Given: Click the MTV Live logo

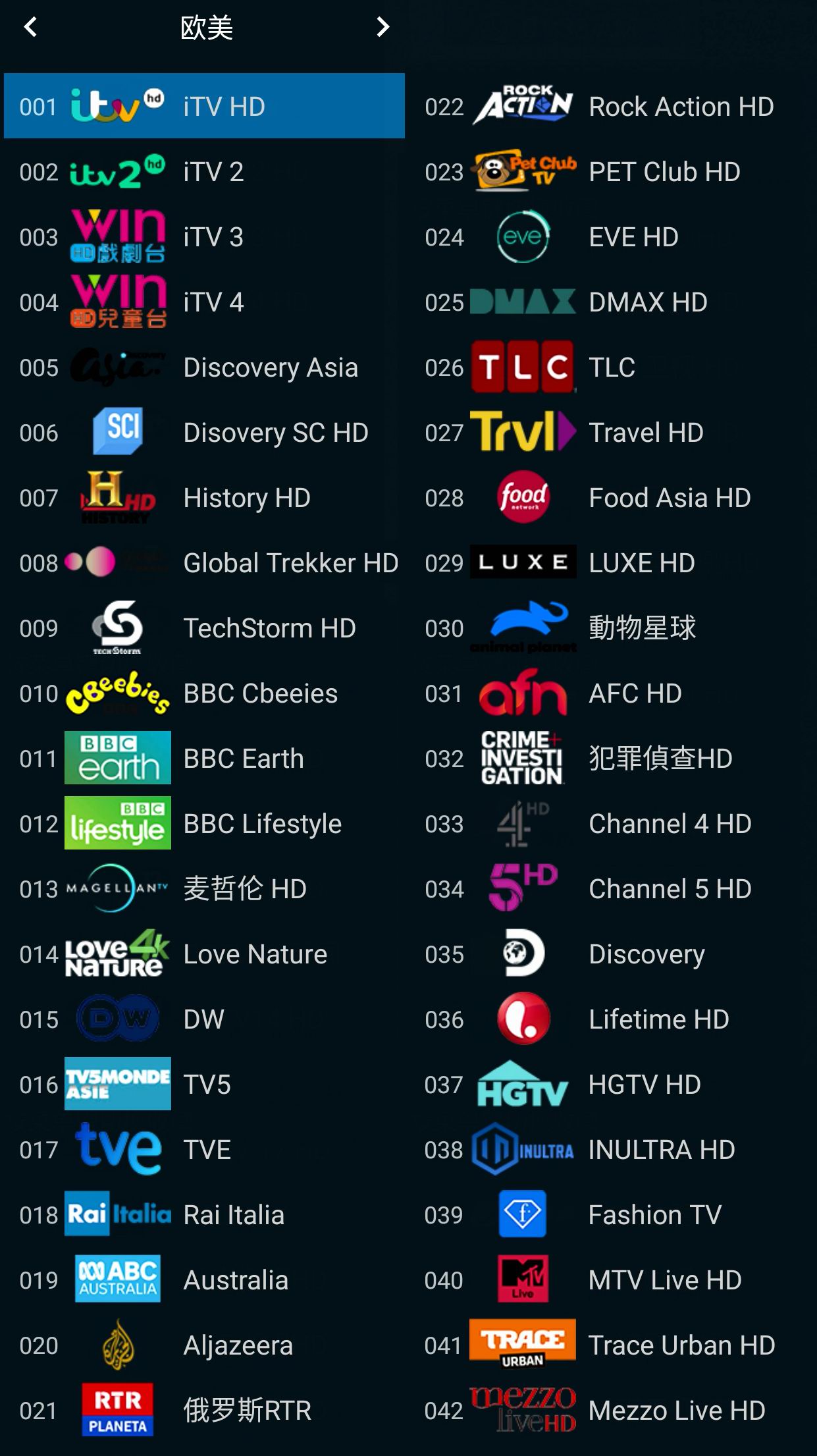Looking at the screenshot, I should pyautogui.click(x=522, y=1280).
